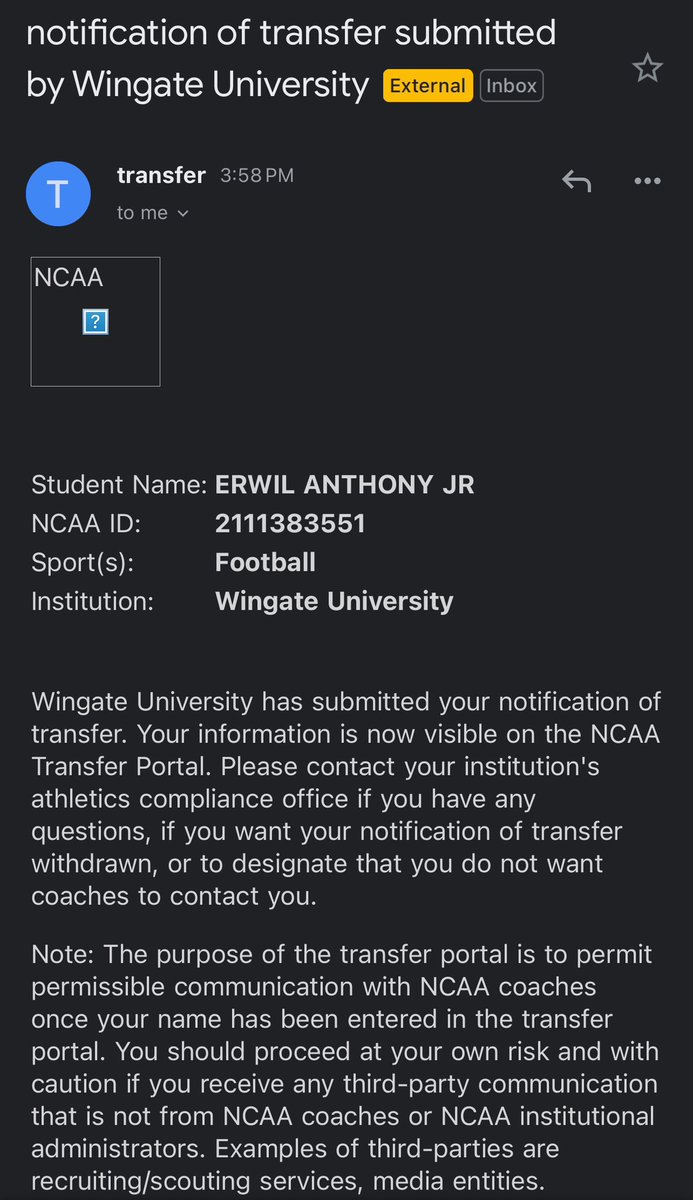This screenshot has width=693, height=1200.
Task: Open the email's three-dot overflow menu
Action: [x=647, y=181]
